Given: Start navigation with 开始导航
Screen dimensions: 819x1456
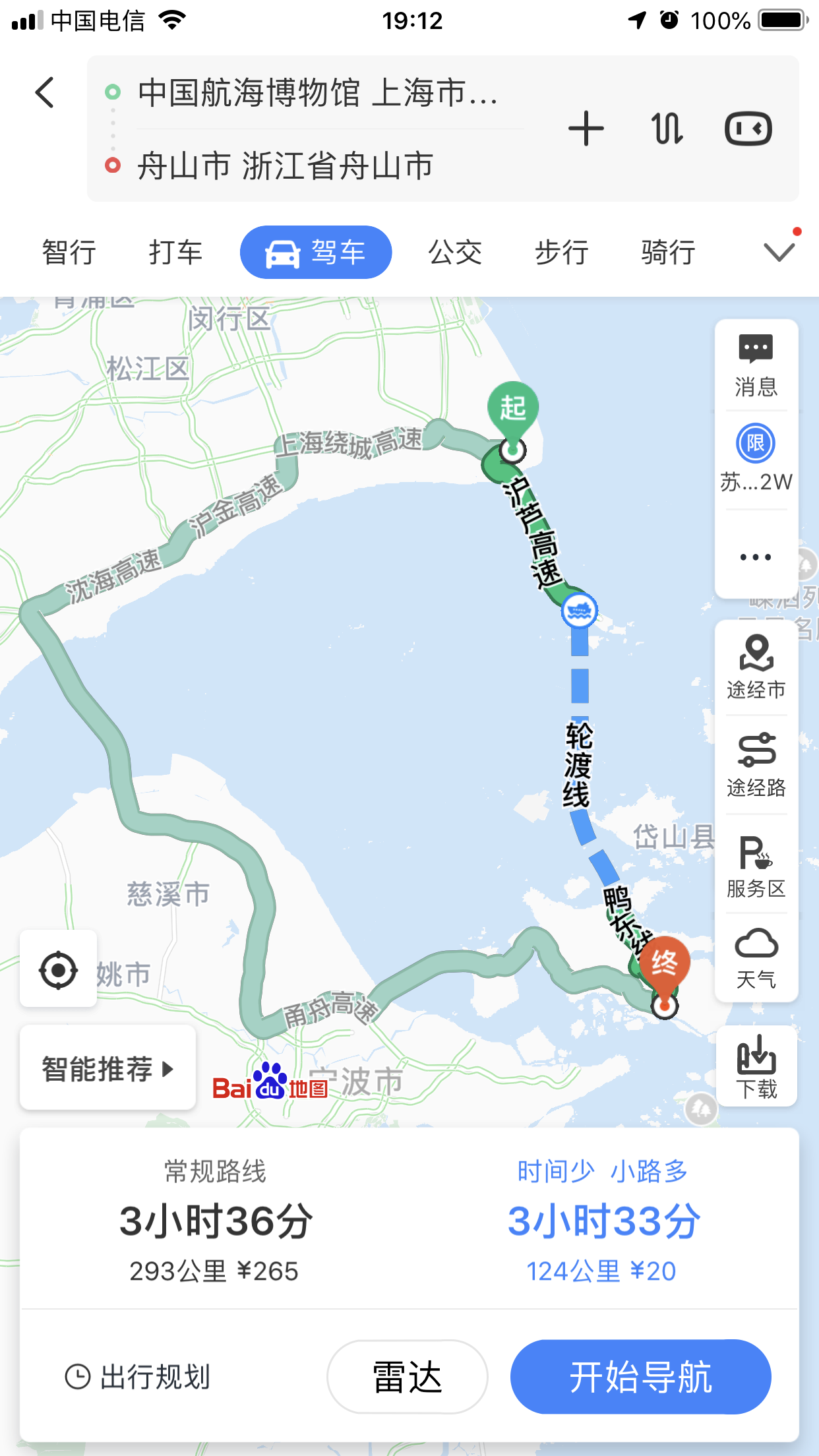Looking at the screenshot, I should point(640,1377).
